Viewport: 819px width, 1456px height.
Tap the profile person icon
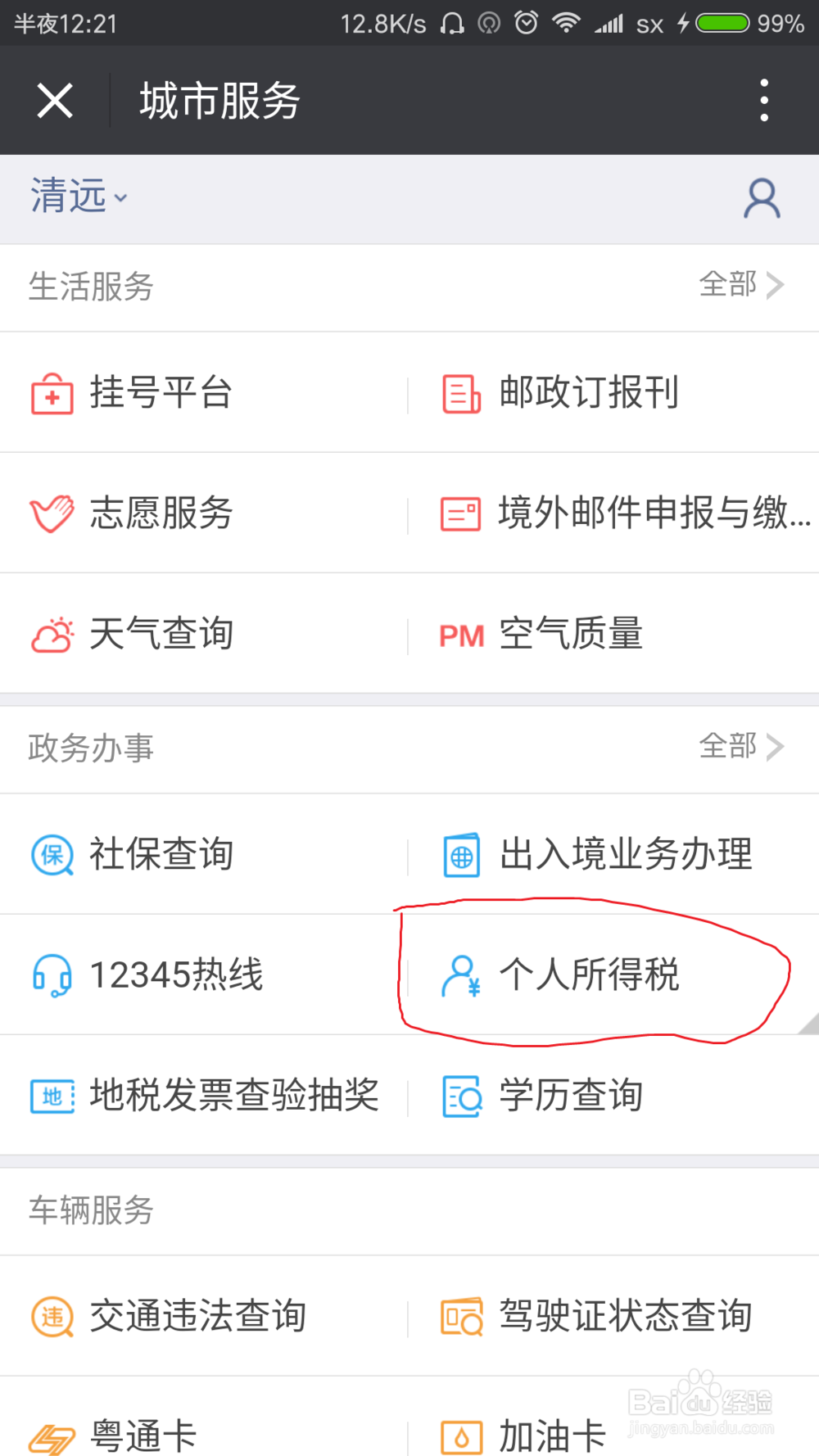pyautogui.click(x=761, y=197)
